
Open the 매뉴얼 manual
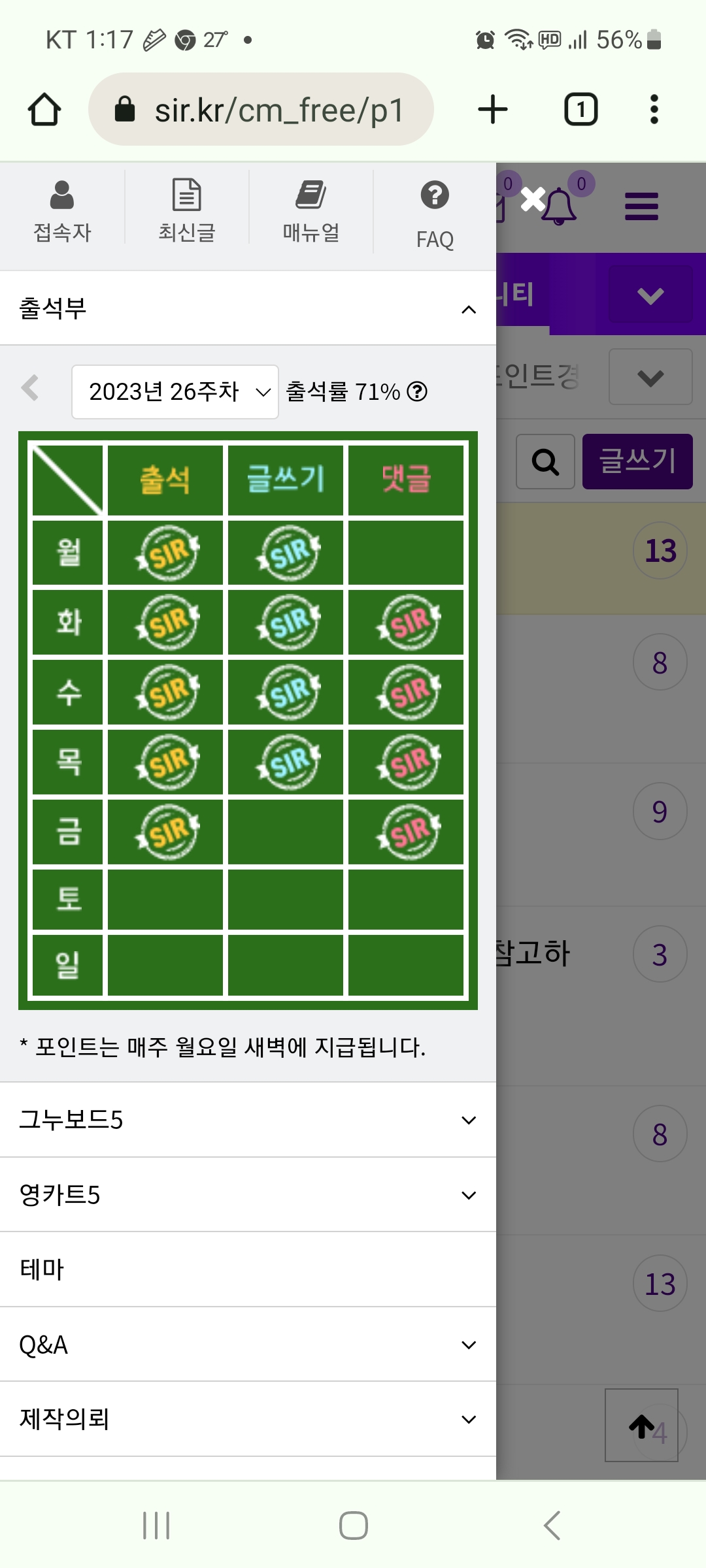[311, 210]
